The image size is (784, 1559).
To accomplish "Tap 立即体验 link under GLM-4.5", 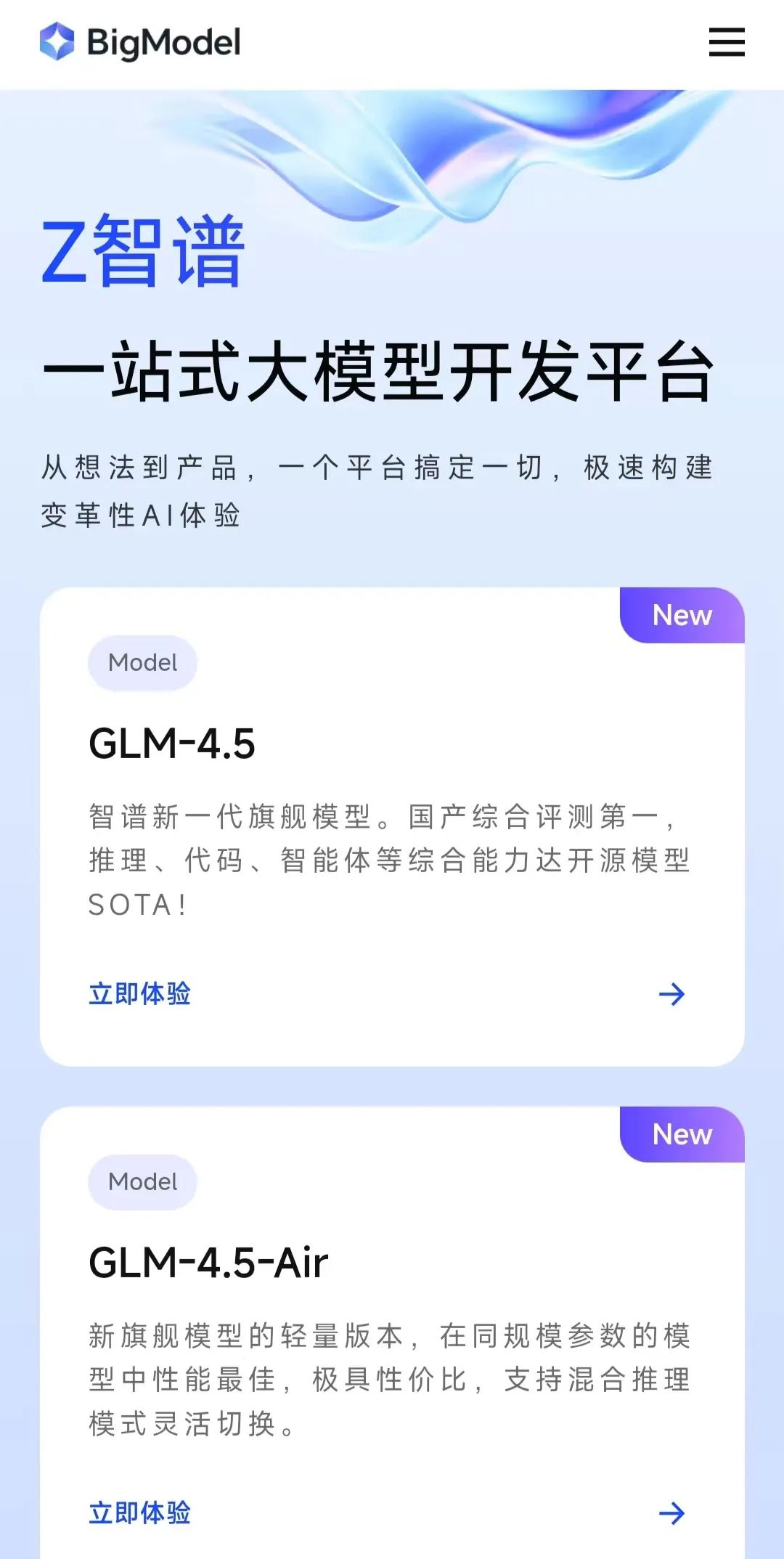I will tap(139, 993).
